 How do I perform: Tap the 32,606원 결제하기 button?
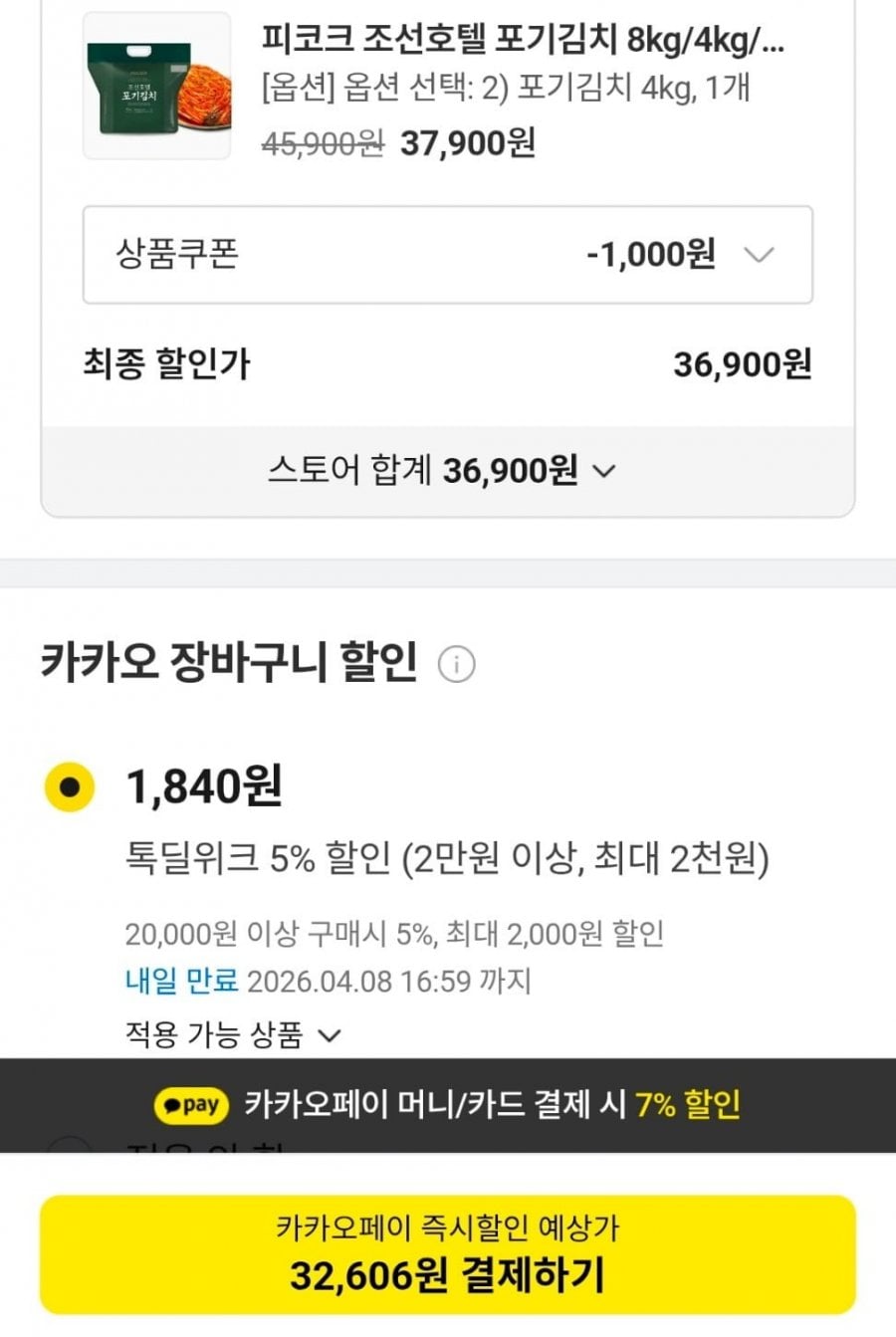click(448, 1254)
